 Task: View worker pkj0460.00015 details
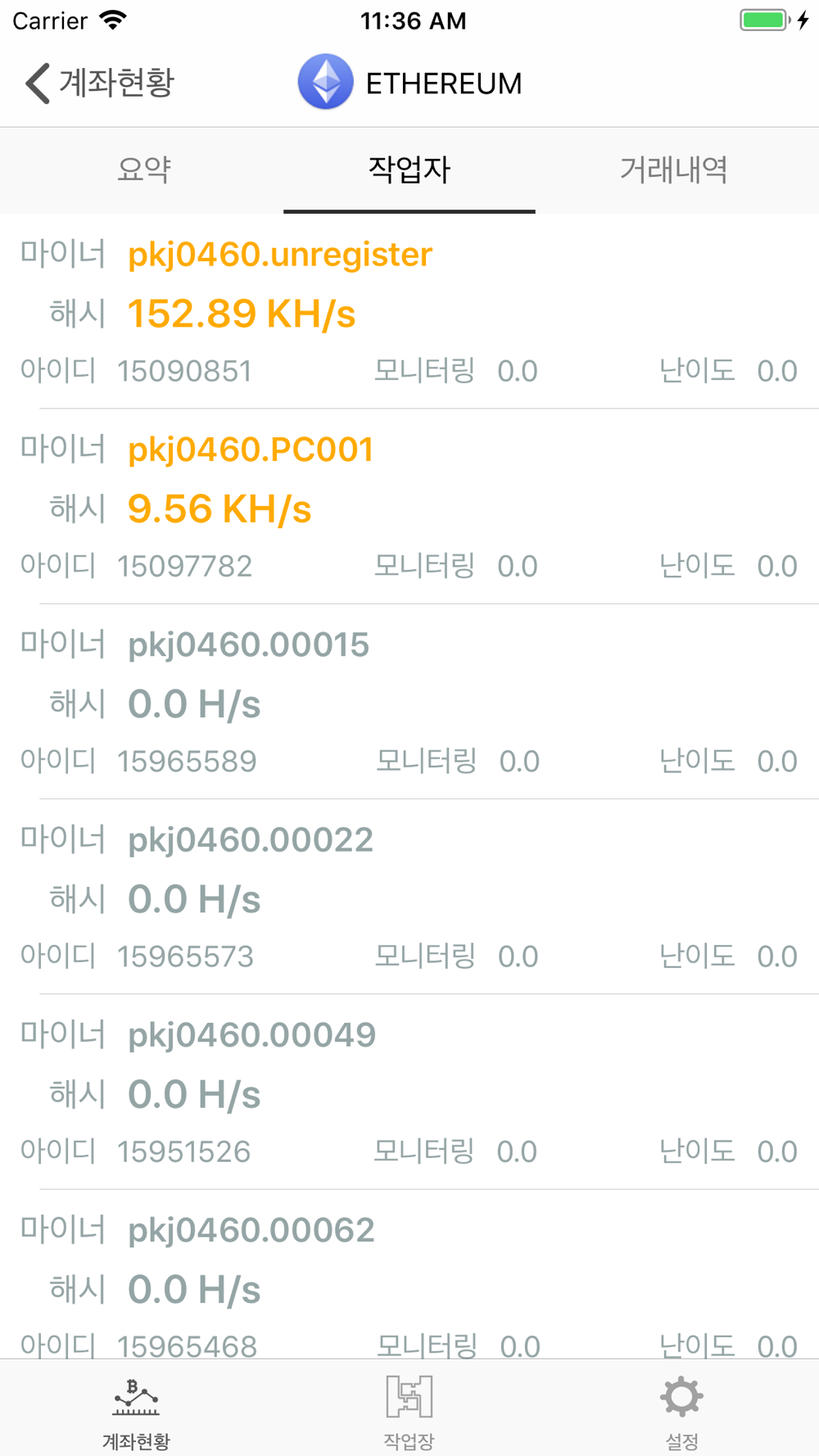pos(409,702)
